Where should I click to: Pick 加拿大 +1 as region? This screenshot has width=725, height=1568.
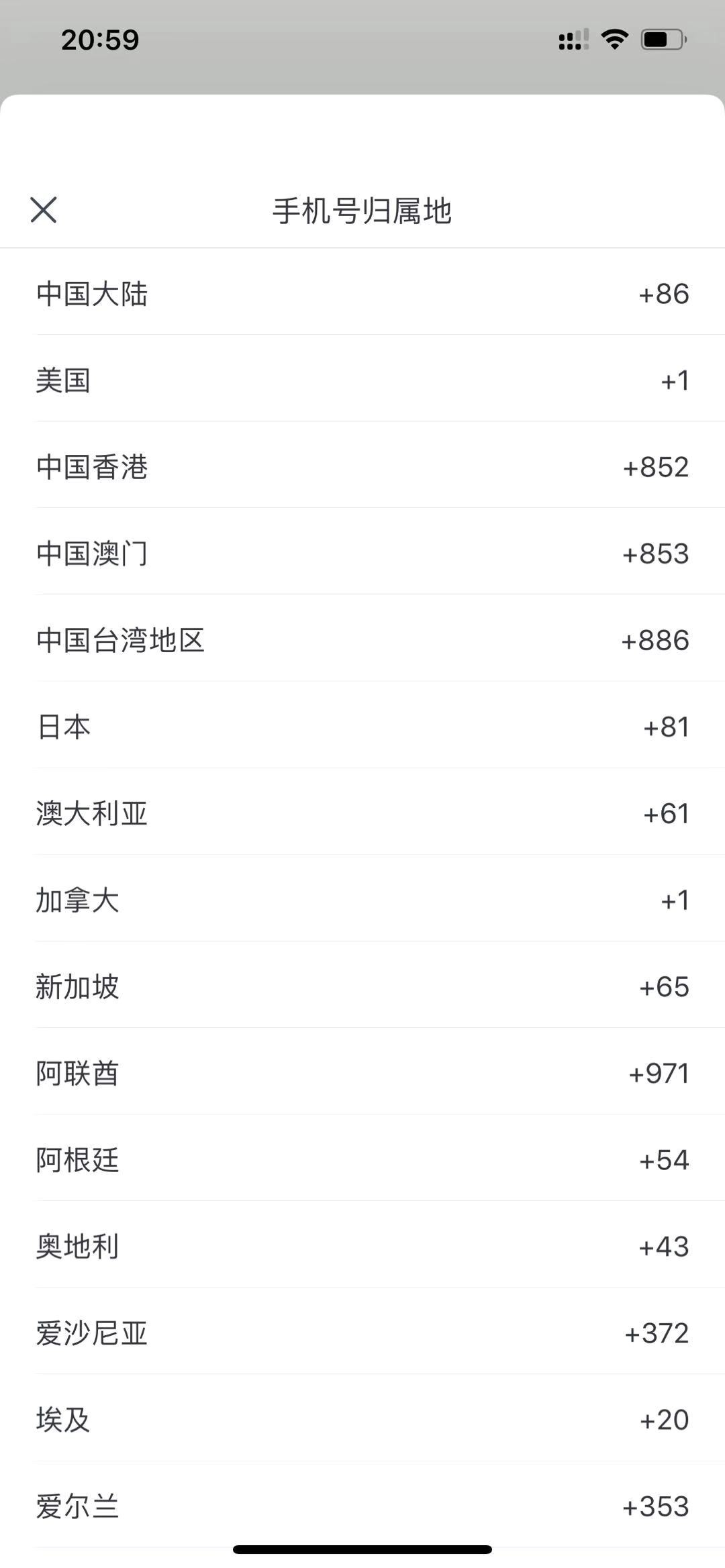point(362,899)
